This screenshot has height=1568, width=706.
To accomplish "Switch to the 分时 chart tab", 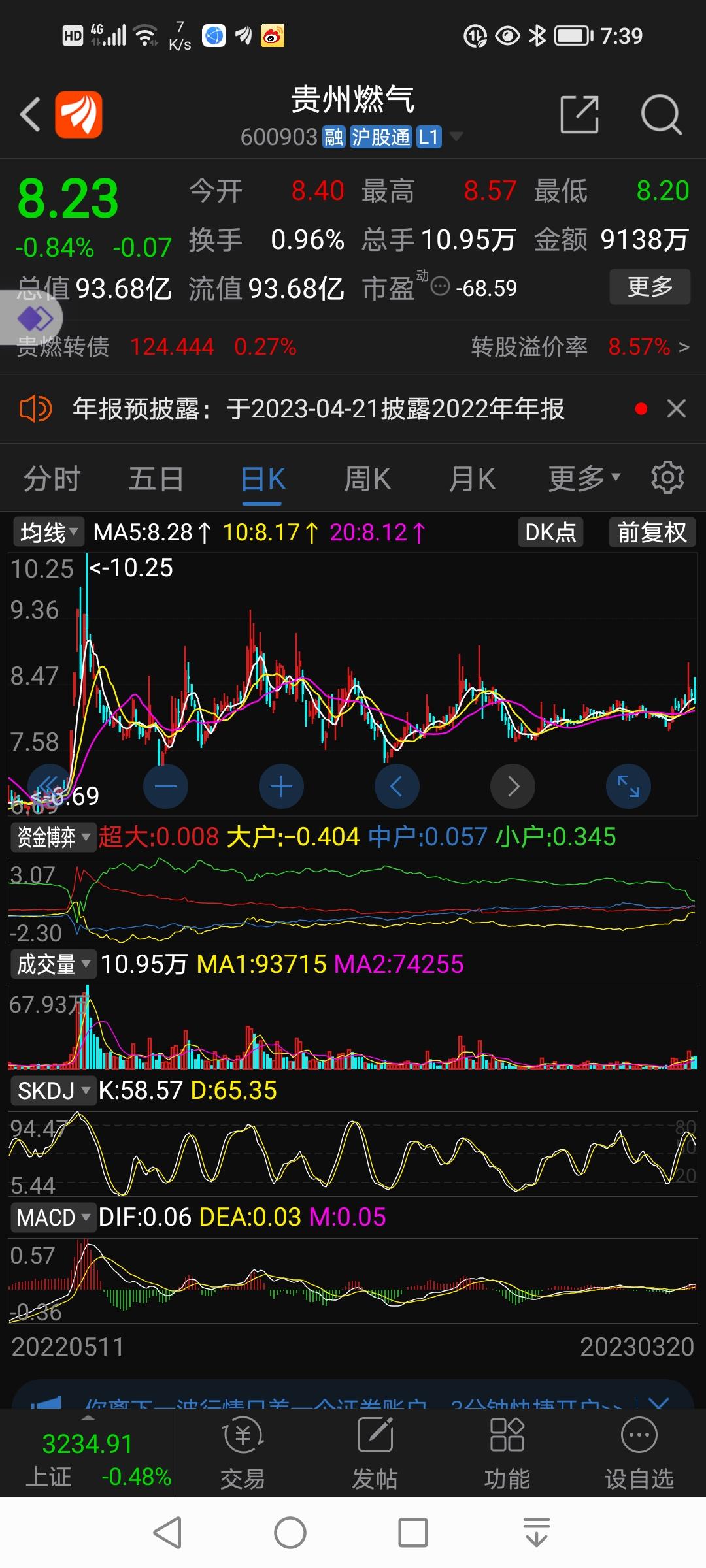I will click(52, 479).
